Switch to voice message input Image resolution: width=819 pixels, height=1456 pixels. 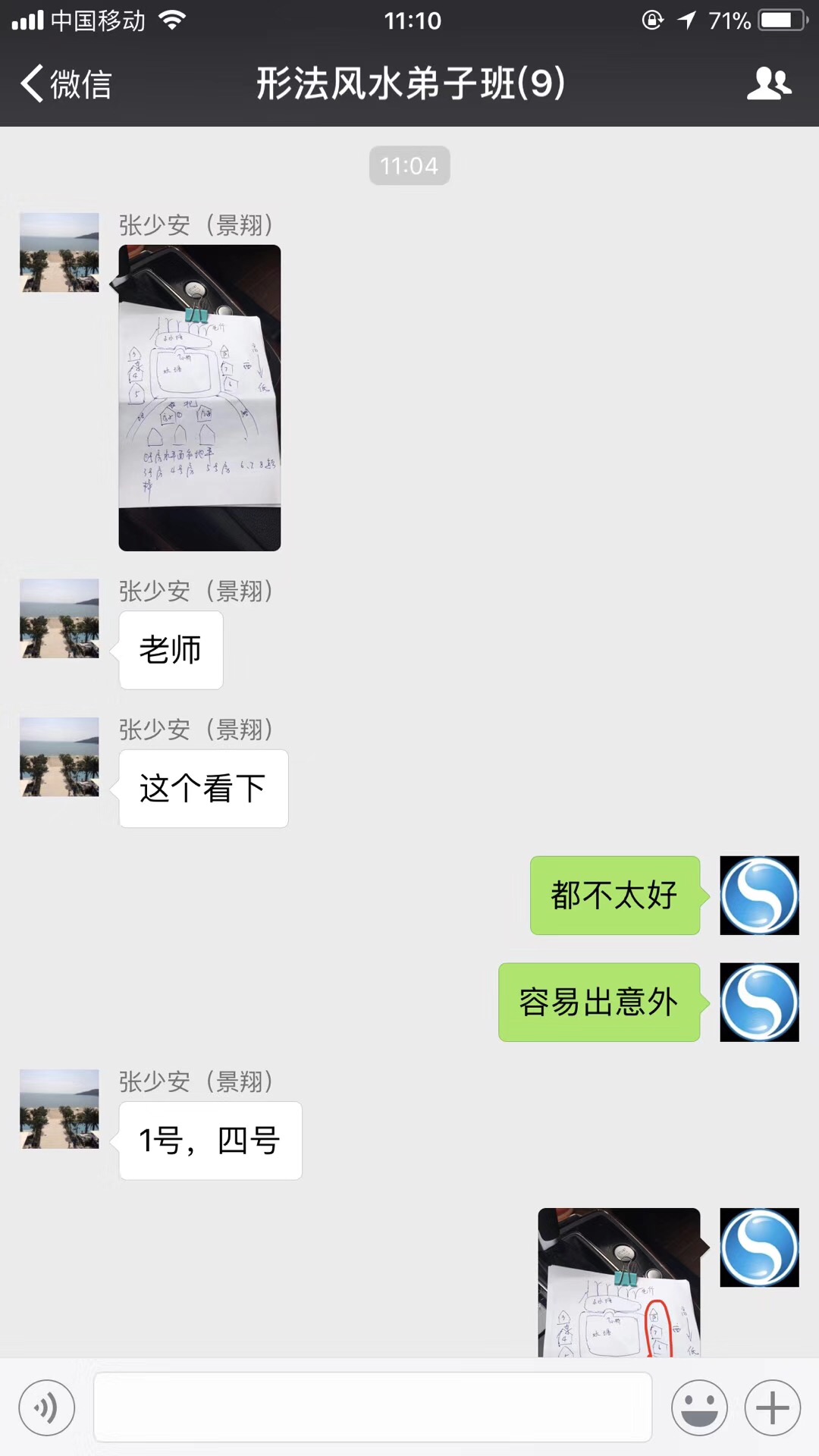47,1408
